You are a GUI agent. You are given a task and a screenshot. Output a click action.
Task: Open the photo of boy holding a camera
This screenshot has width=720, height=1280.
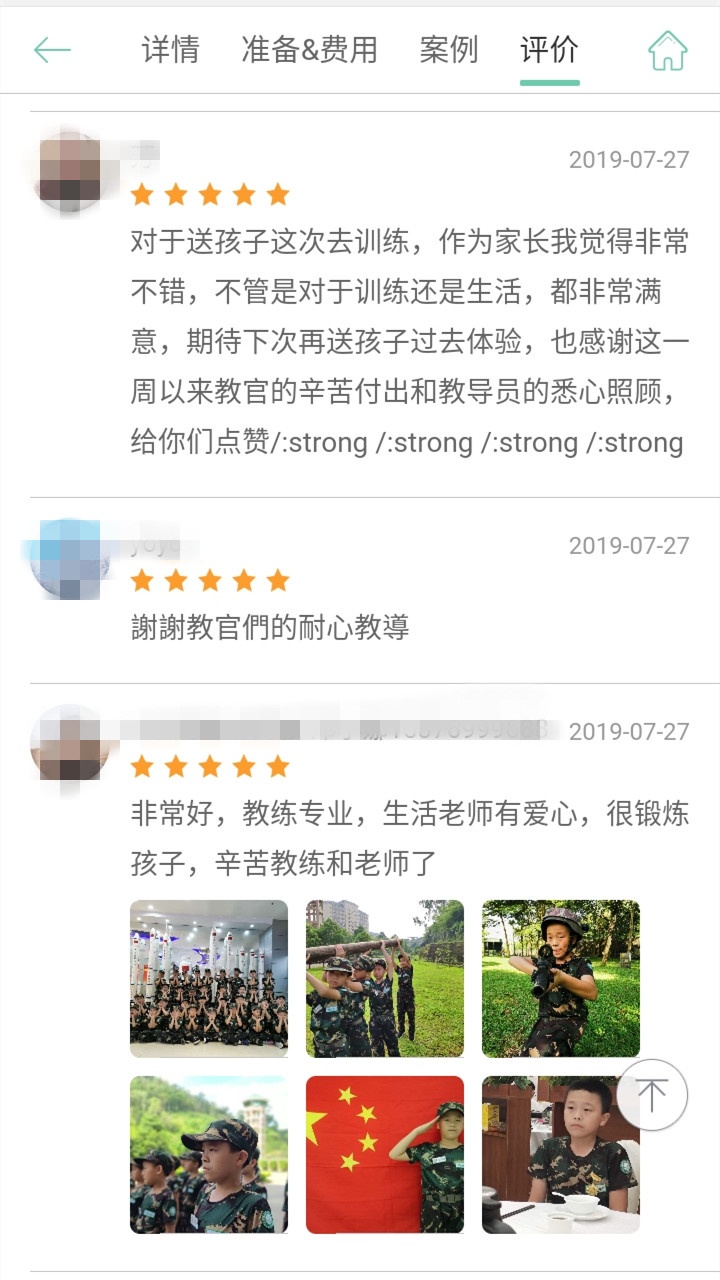click(560, 978)
